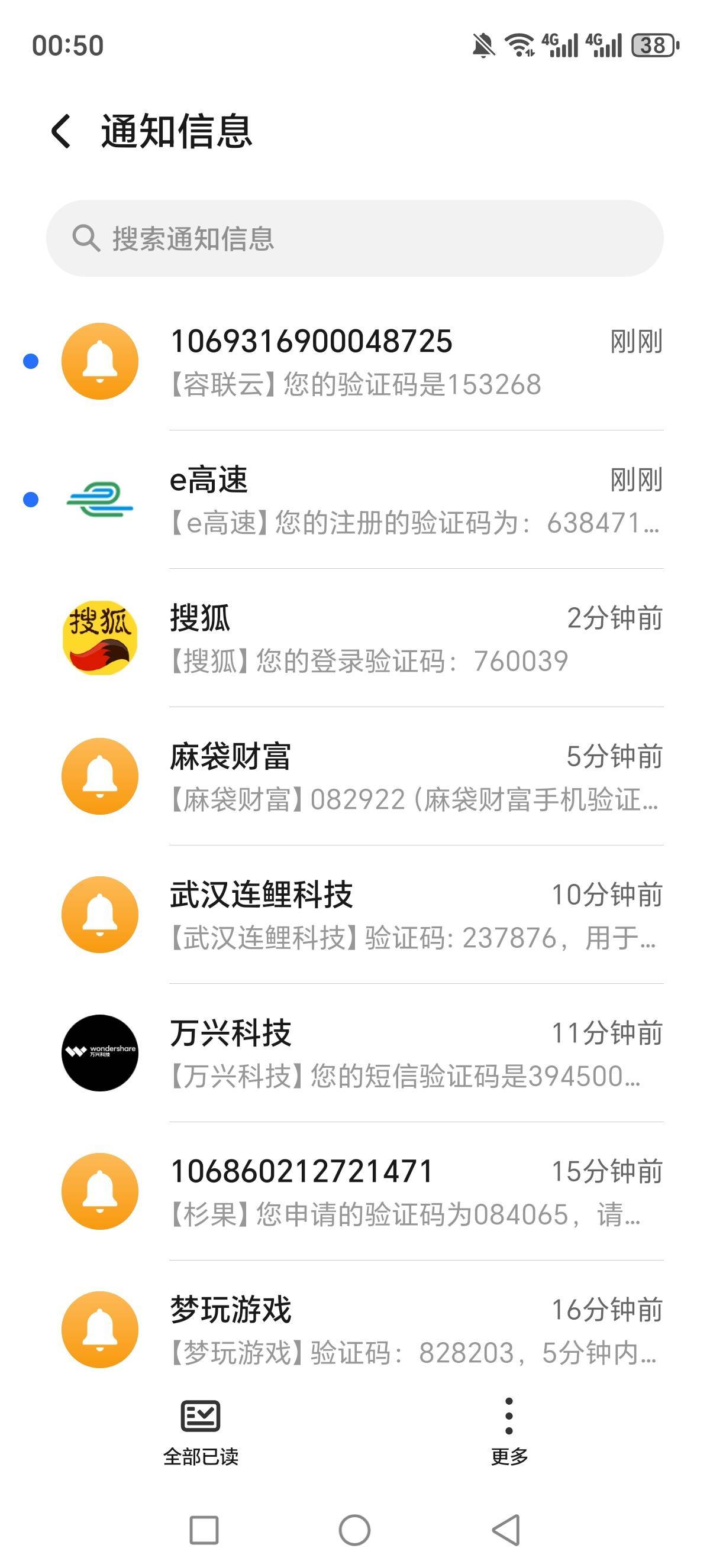This screenshot has height=1568, width=710.
Task: Open the recent apps view
Action: 204,1530
